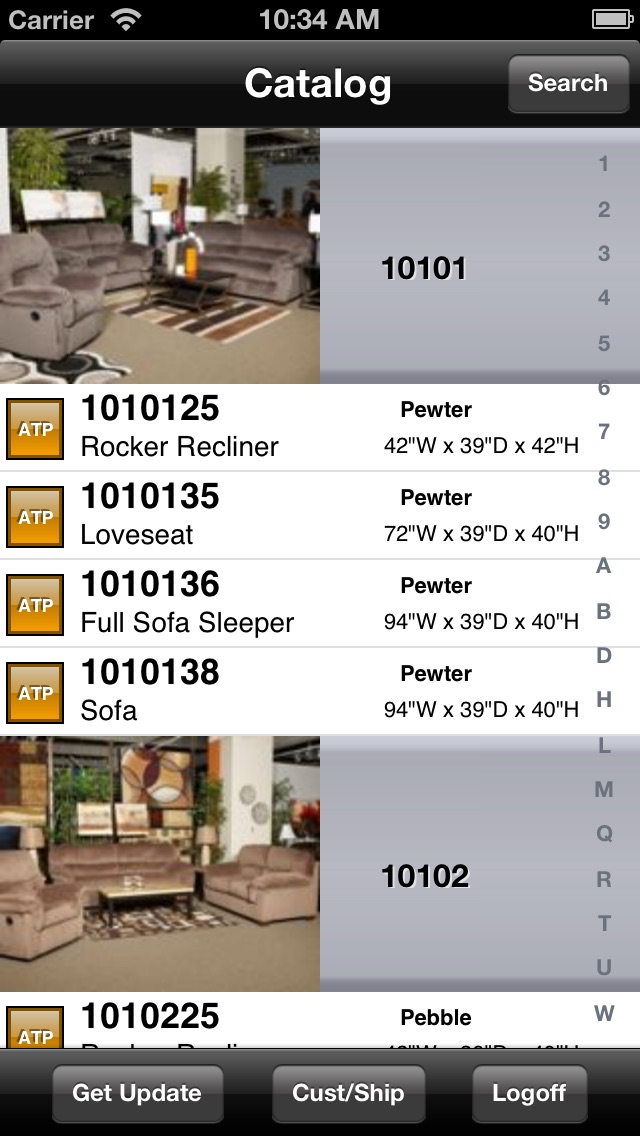640x1136 pixels.
Task: Jump to index letter W
Action: click(604, 1014)
